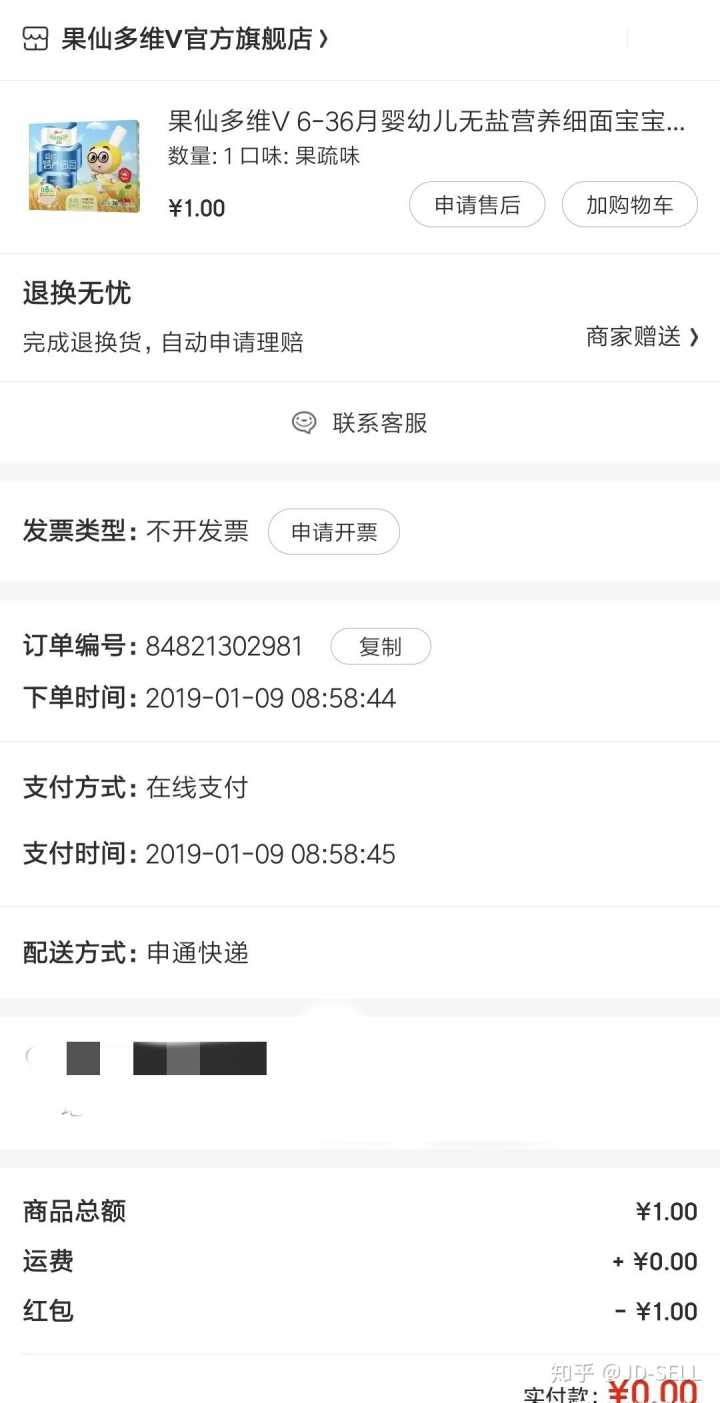Open 退换无忧 商家赠送 details
Screen dimensions: 720x1403
point(642,337)
